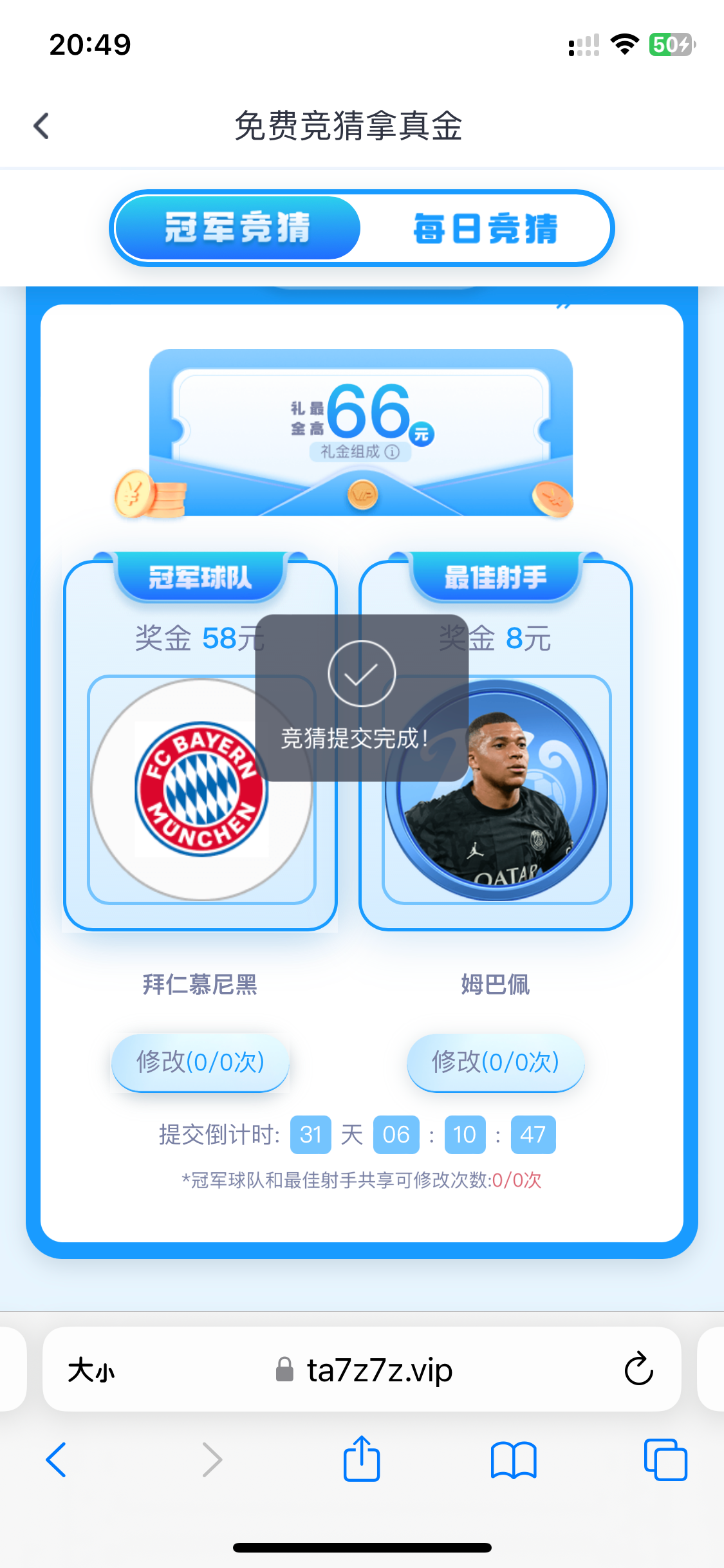Screen dimensions: 724x1568
Task: Navigate back in Safari
Action: click(x=57, y=1459)
